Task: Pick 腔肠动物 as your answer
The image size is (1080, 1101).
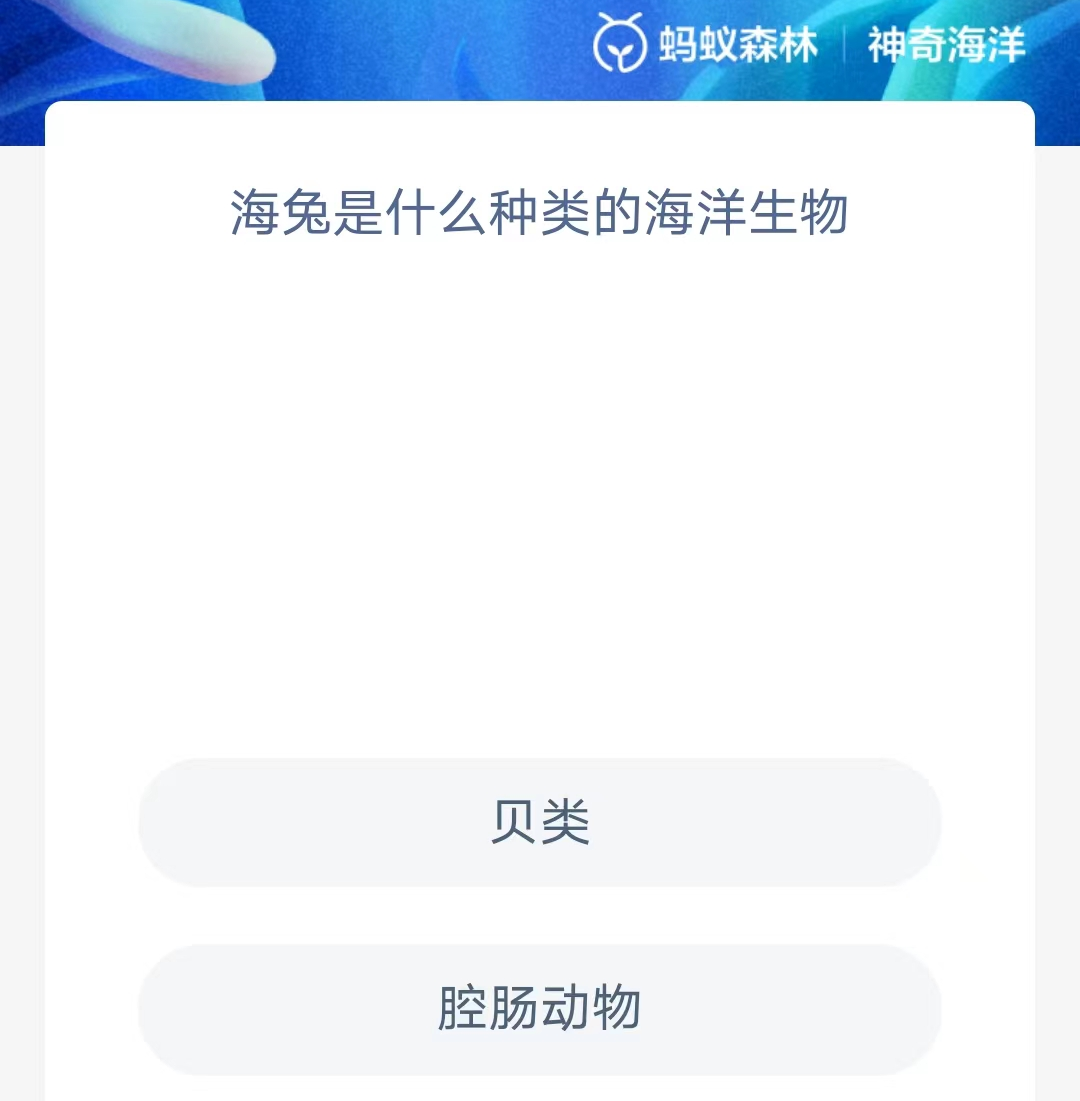Action: pyautogui.click(x=540, y=1009)
